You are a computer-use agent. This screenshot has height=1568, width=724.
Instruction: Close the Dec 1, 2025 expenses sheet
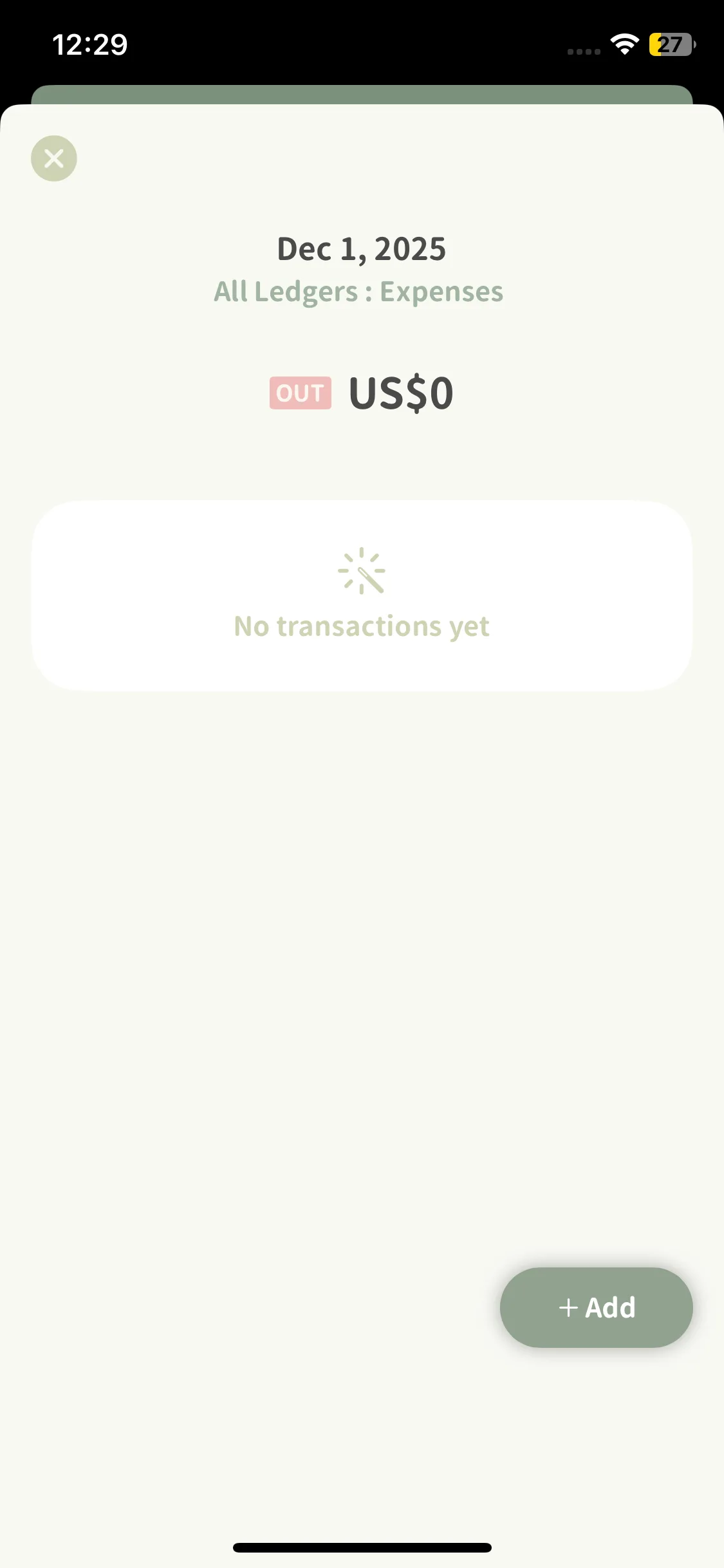point(54,158)
